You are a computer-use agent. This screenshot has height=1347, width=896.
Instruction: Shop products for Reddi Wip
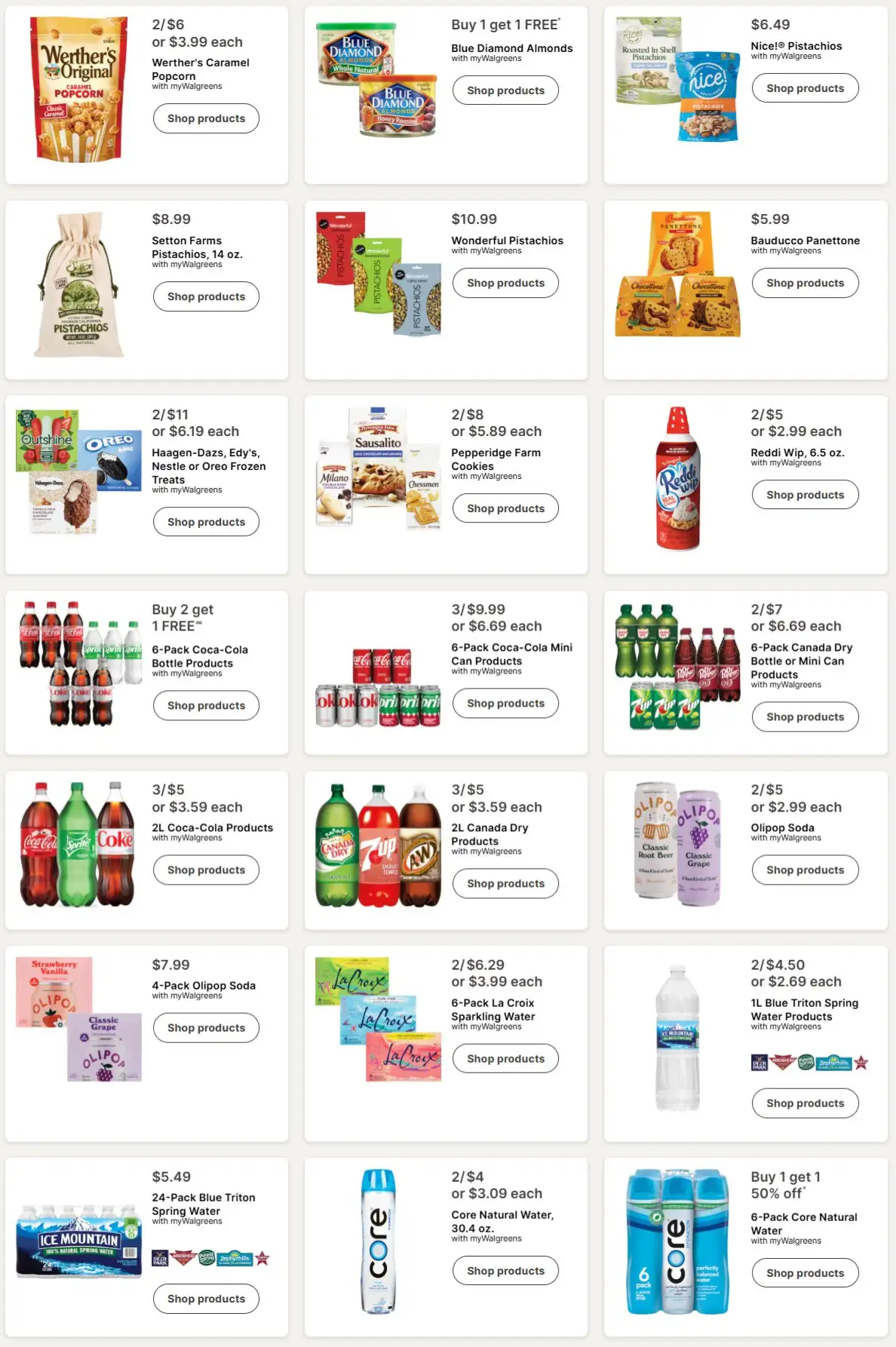click(x=805, y=495)
